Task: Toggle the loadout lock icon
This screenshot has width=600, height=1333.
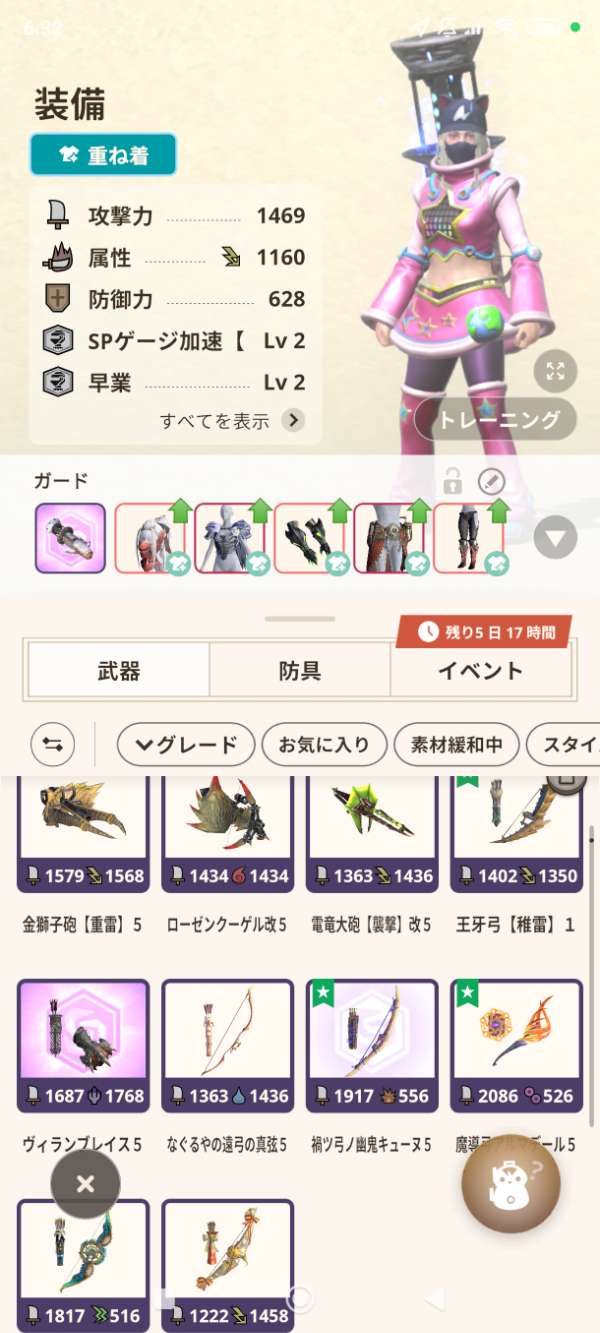Action: pyautogui.click(x=453, y=483)
